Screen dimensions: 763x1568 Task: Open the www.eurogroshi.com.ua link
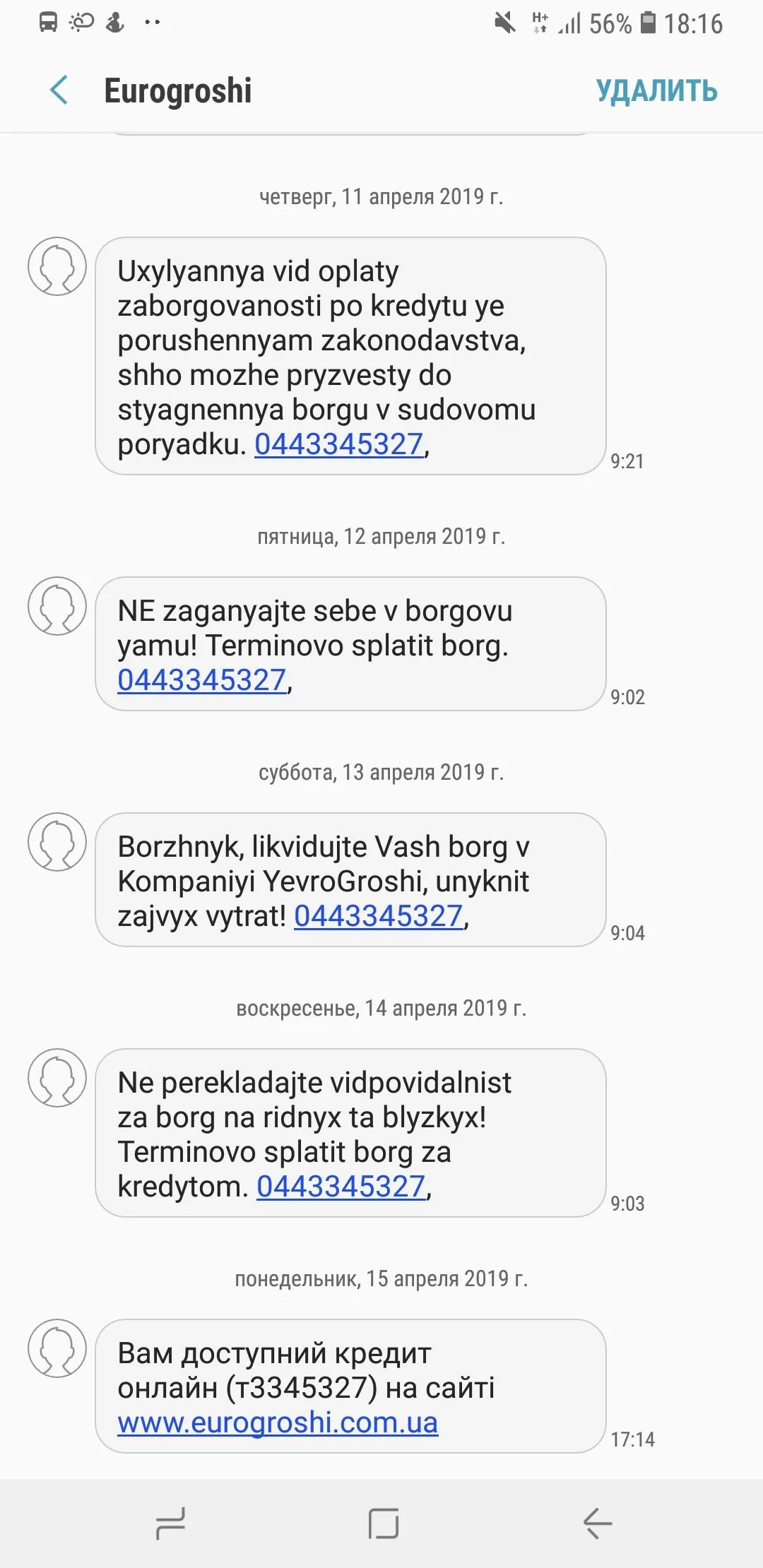[278, 1423]
